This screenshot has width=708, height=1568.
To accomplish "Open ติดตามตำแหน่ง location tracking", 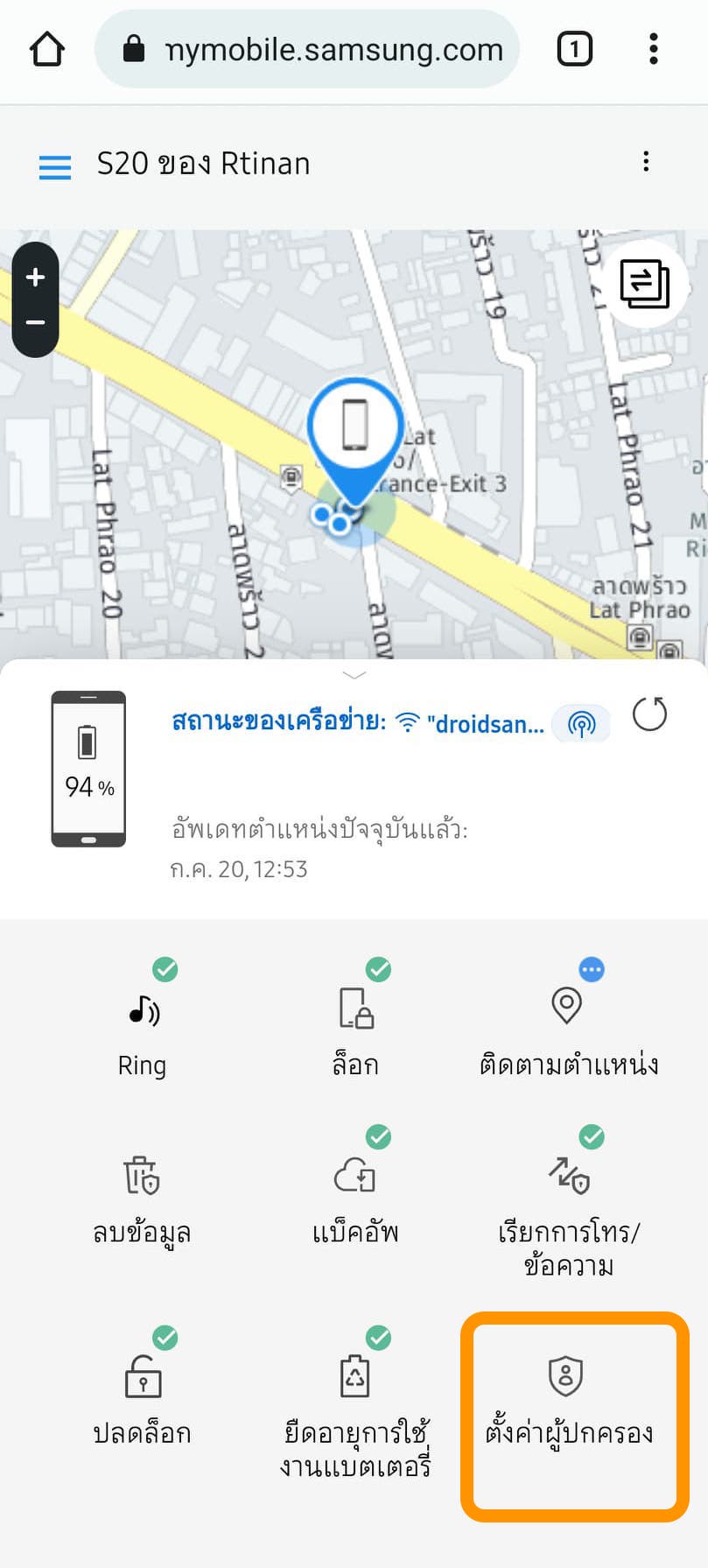I will click(568, 1029).
